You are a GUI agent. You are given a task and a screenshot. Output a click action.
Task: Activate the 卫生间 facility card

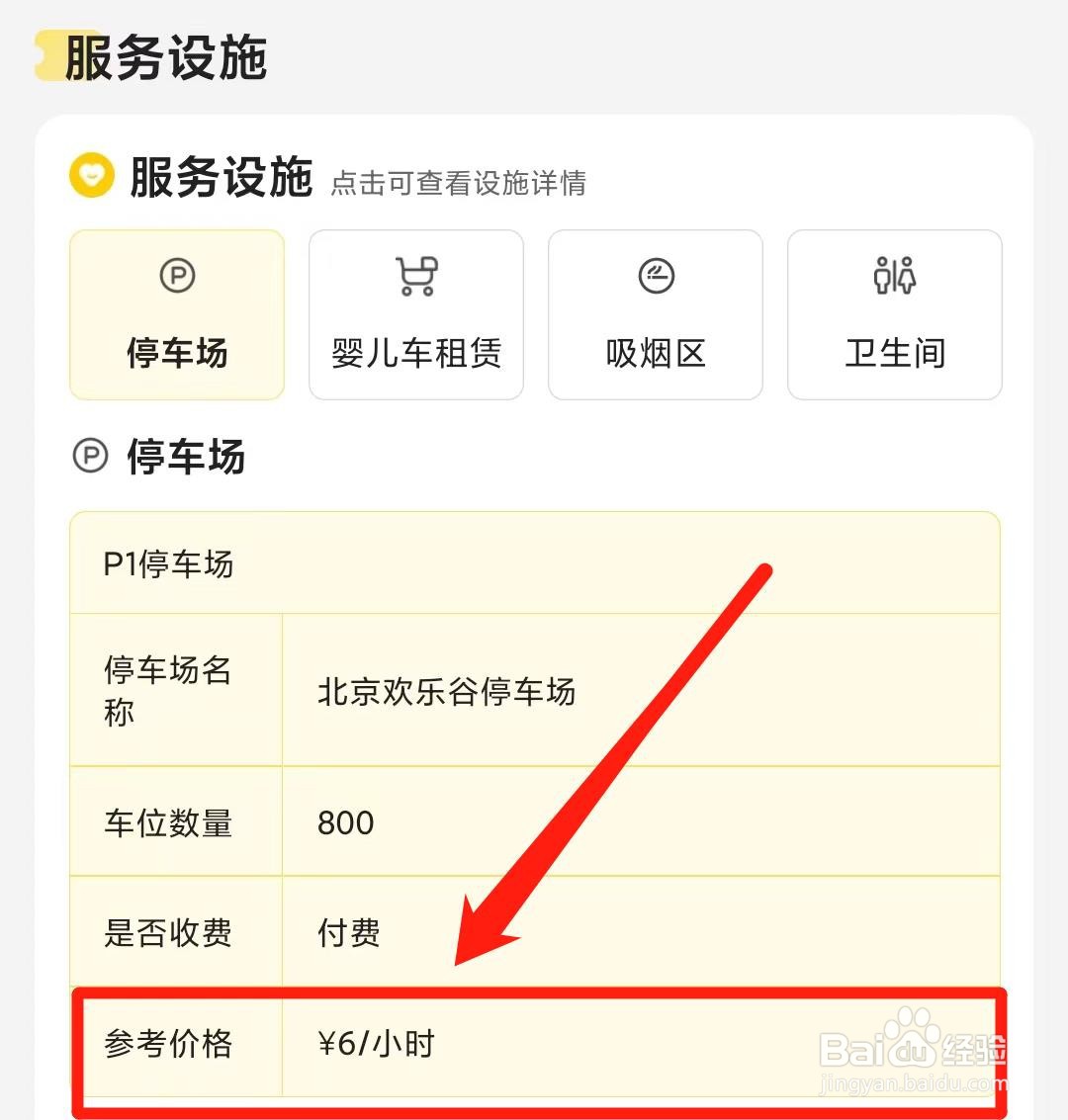[x=894, y=314]
